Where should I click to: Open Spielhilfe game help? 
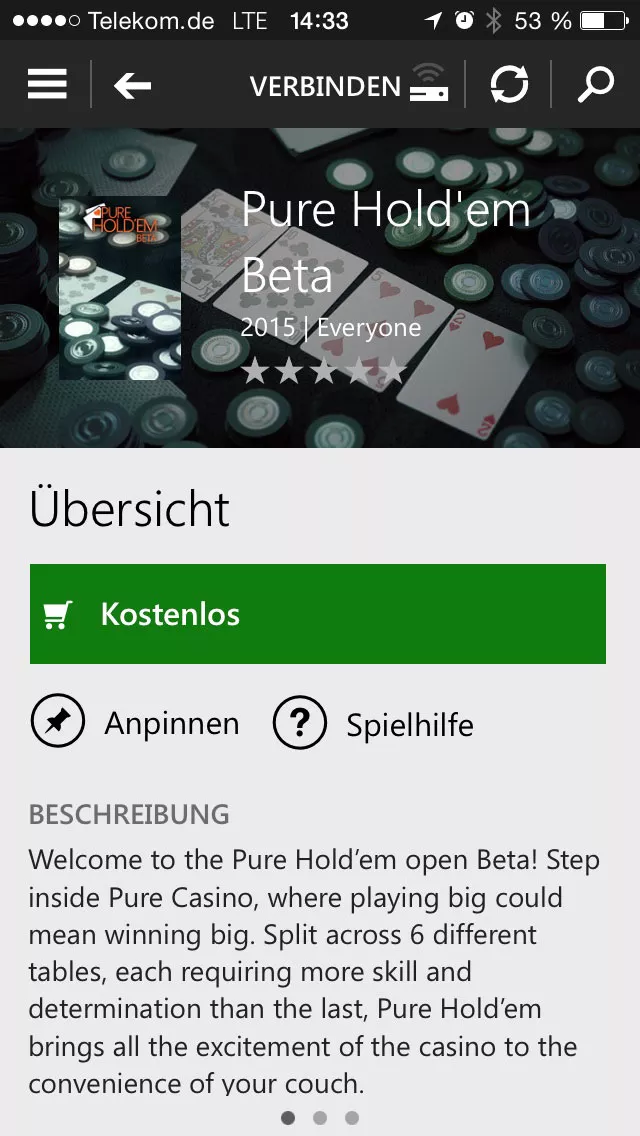click(x=373, y=723)
